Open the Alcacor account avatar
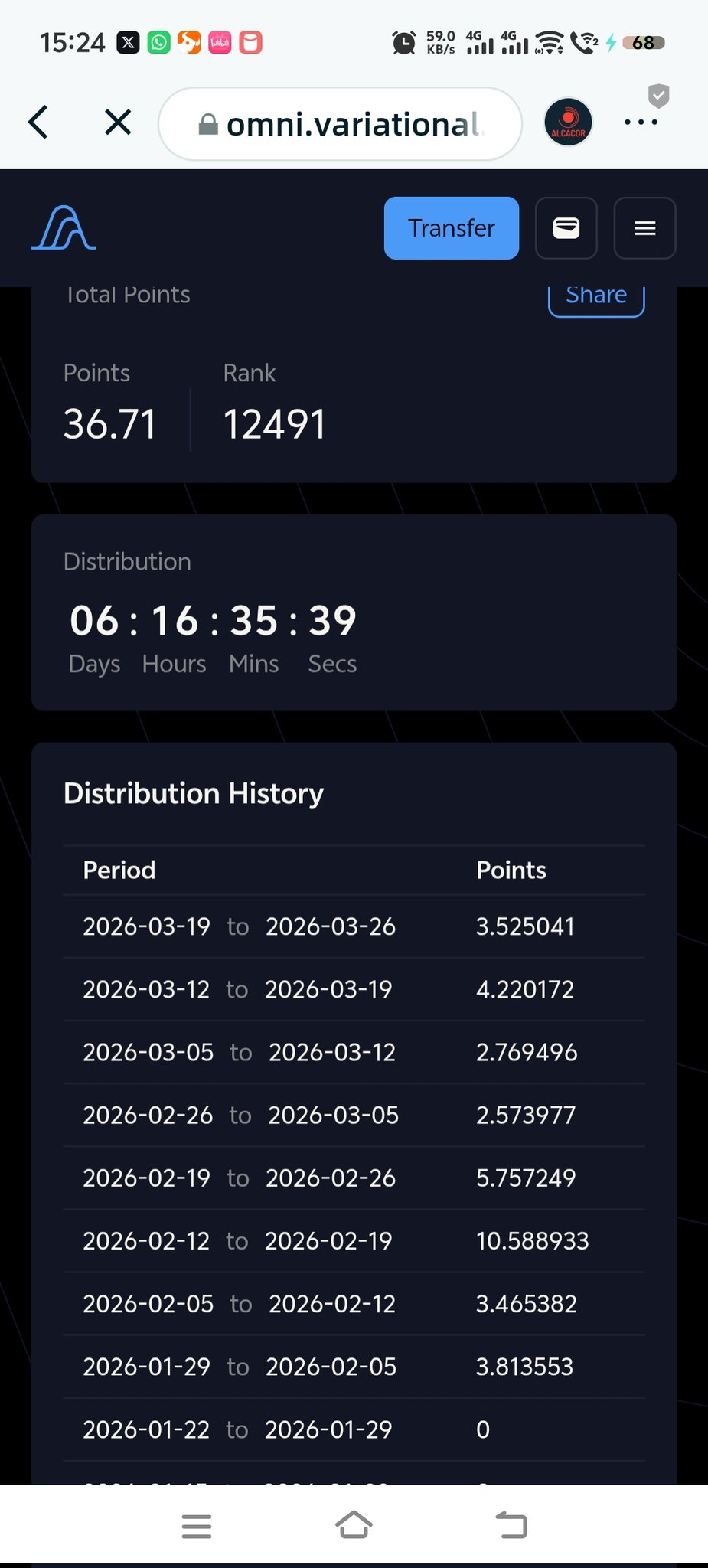Image resolution: width=708 pixels, height=1568 pixels. [x=568, y=122]
